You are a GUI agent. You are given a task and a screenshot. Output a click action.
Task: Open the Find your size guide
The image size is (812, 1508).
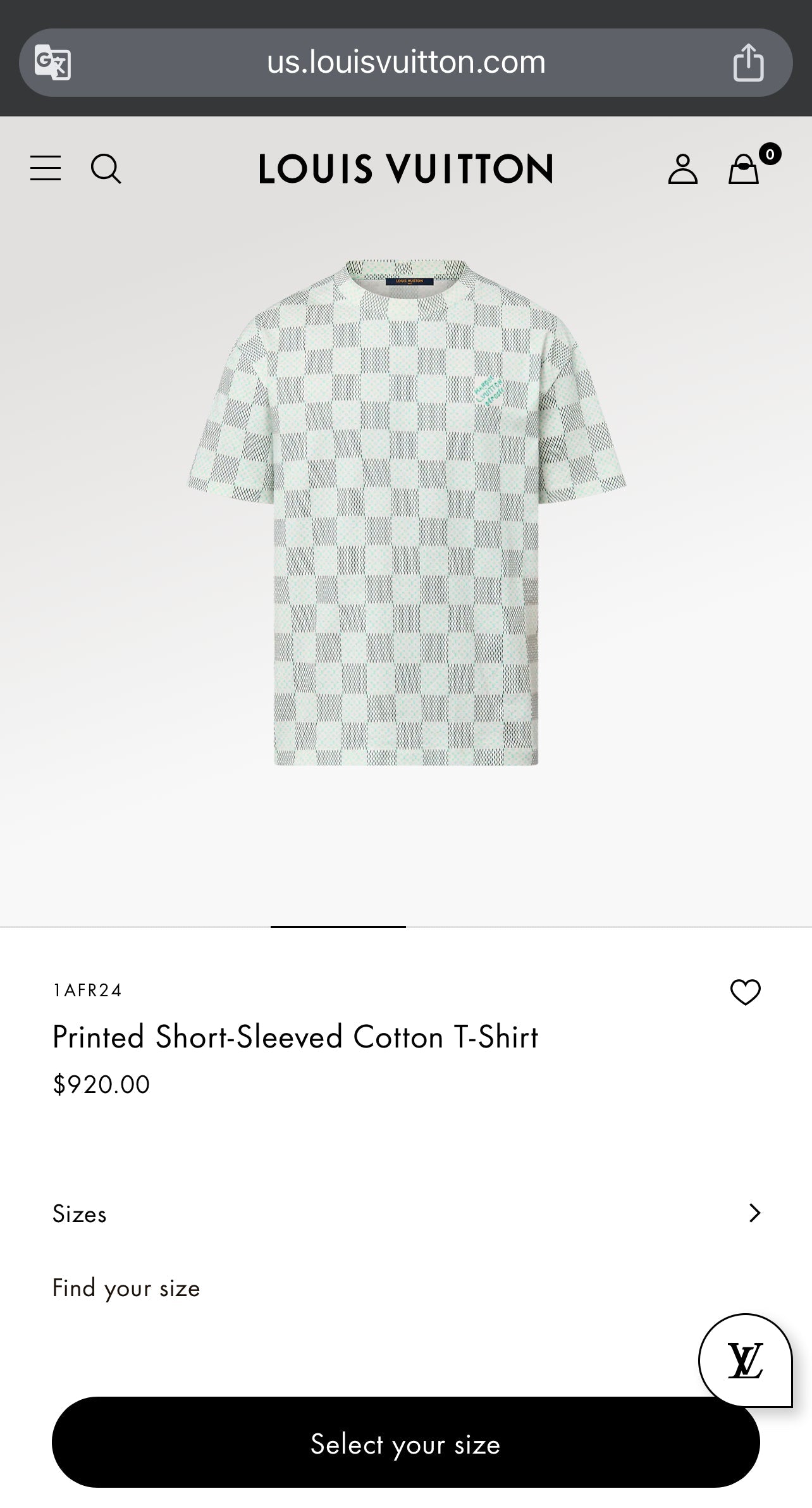[x=126, y=1288]
